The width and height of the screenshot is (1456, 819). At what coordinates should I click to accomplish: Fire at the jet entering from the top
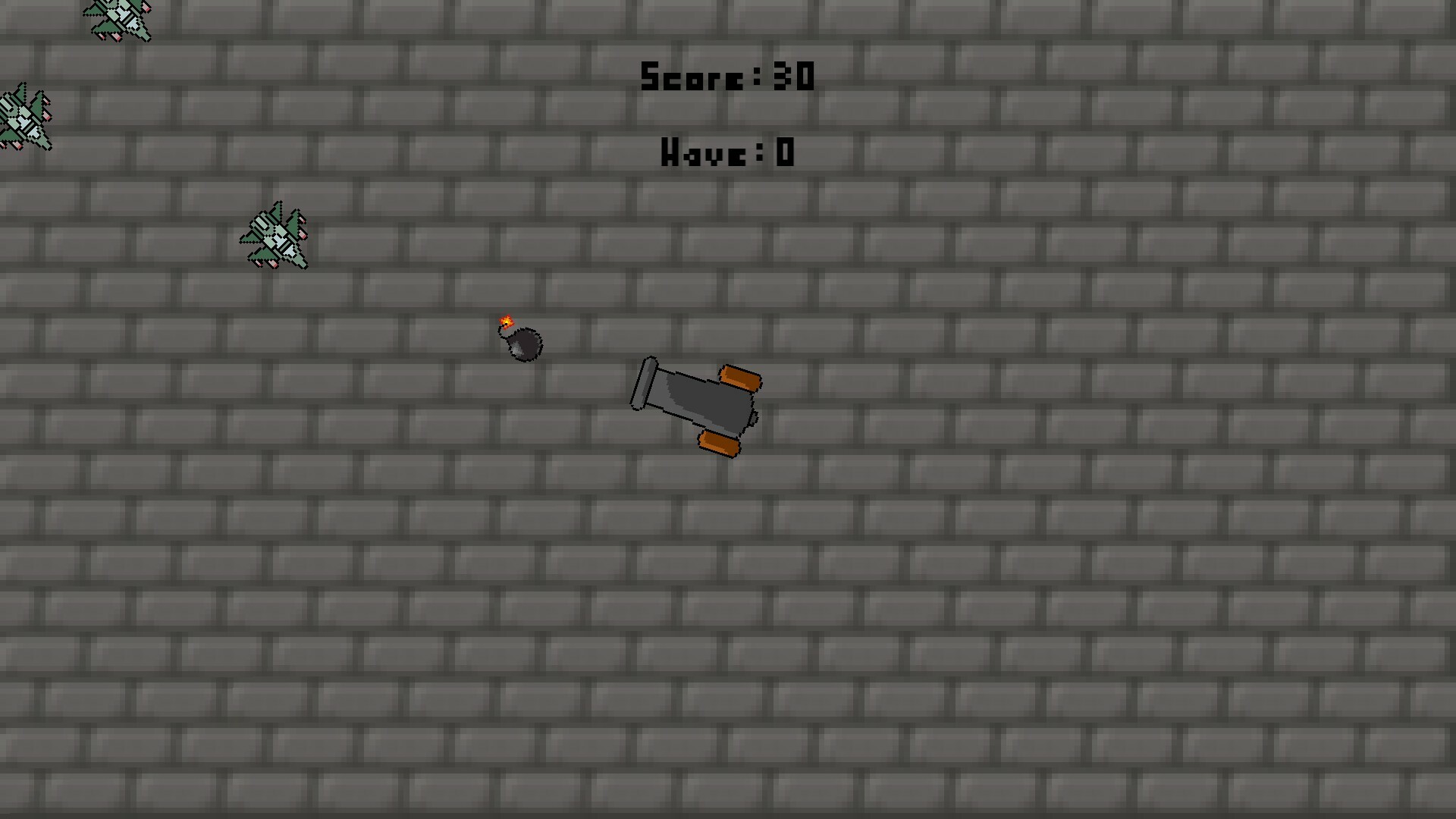pos(119,17)
